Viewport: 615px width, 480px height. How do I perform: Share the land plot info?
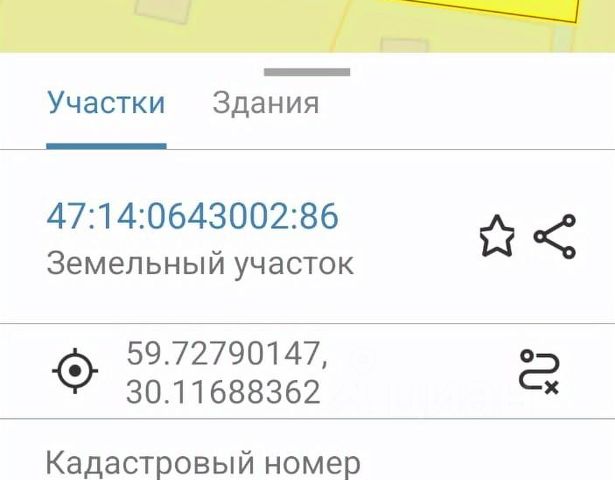(x=555, y=237)
